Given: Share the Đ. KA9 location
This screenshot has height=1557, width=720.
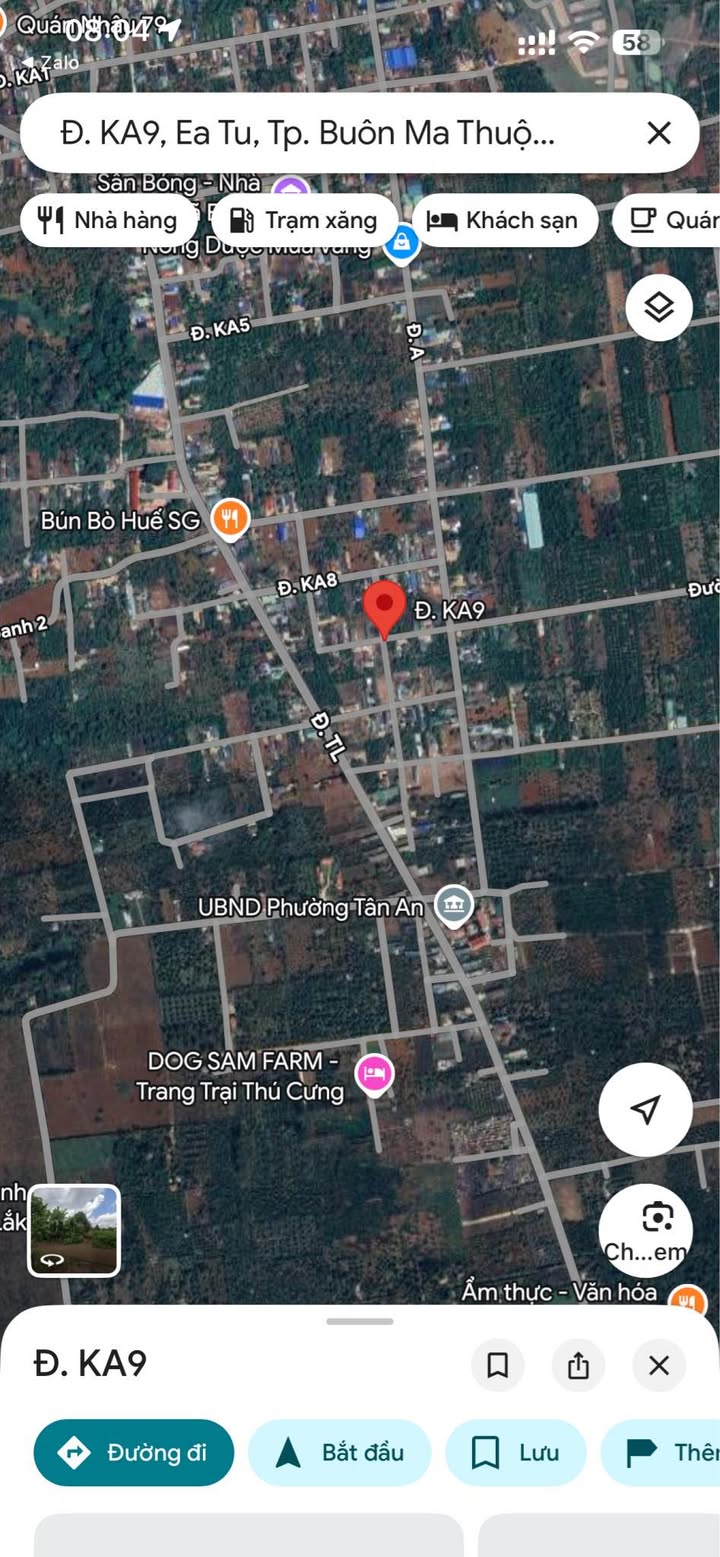Looking at the screenshot, I should tap(578, 1365).
